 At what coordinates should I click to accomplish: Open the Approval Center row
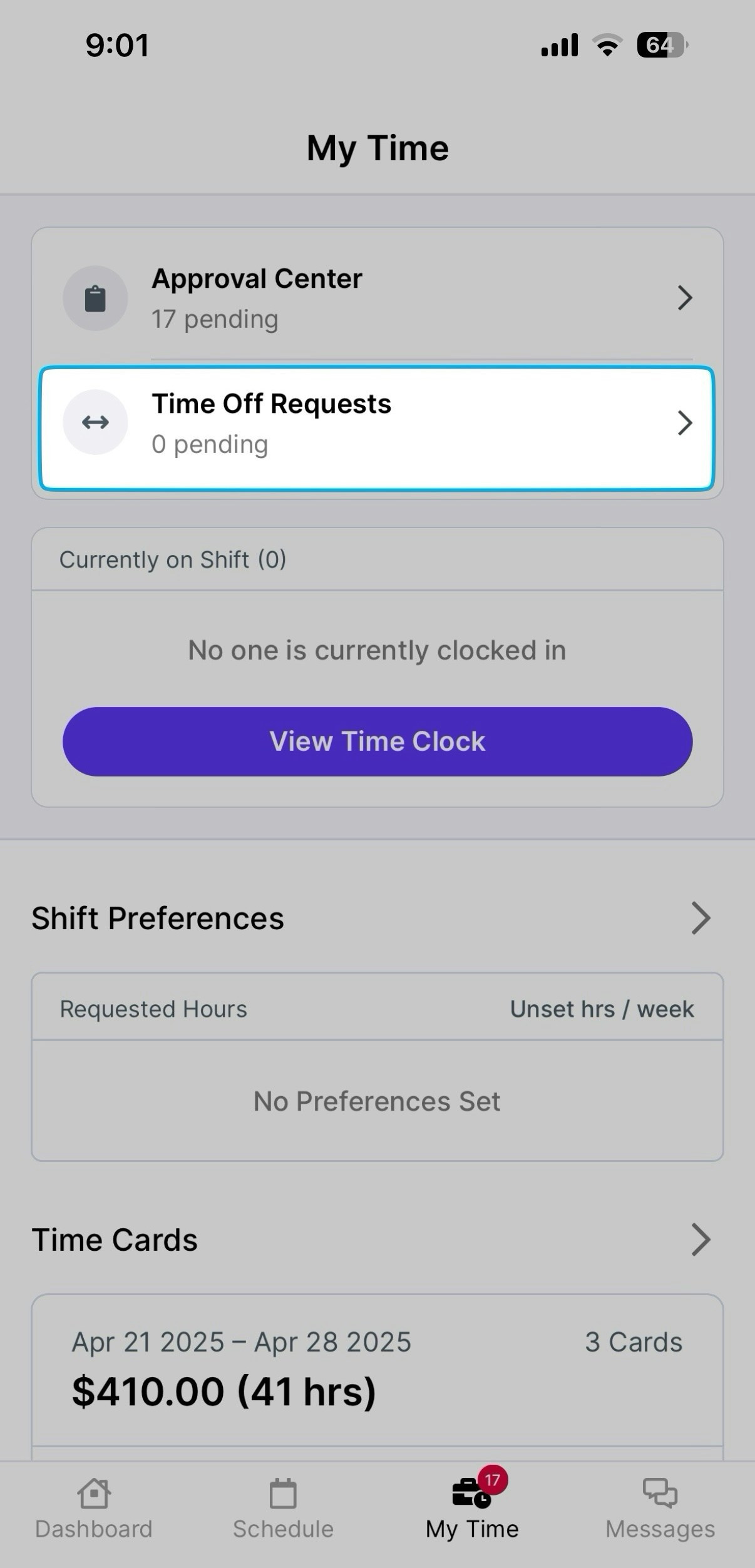point(377,298)
